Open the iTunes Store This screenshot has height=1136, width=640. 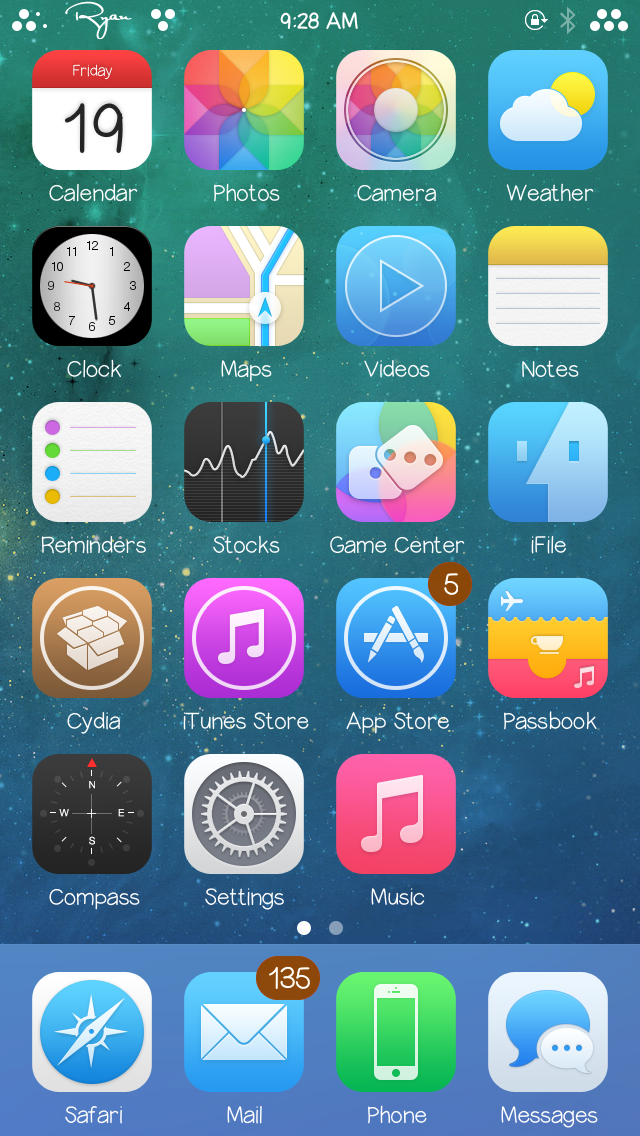[244, 638]
